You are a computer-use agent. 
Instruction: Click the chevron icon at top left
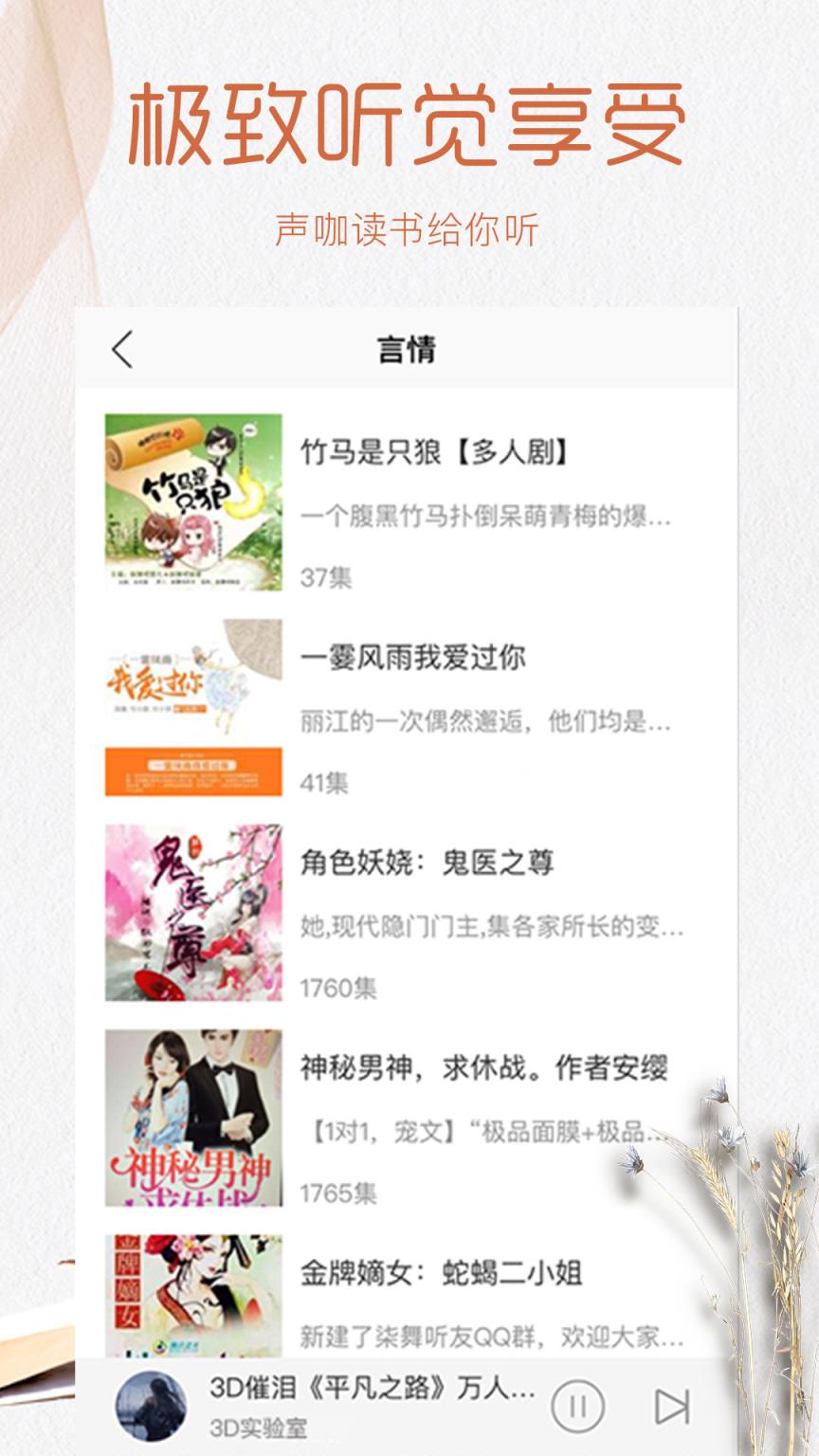click(120, 349)
